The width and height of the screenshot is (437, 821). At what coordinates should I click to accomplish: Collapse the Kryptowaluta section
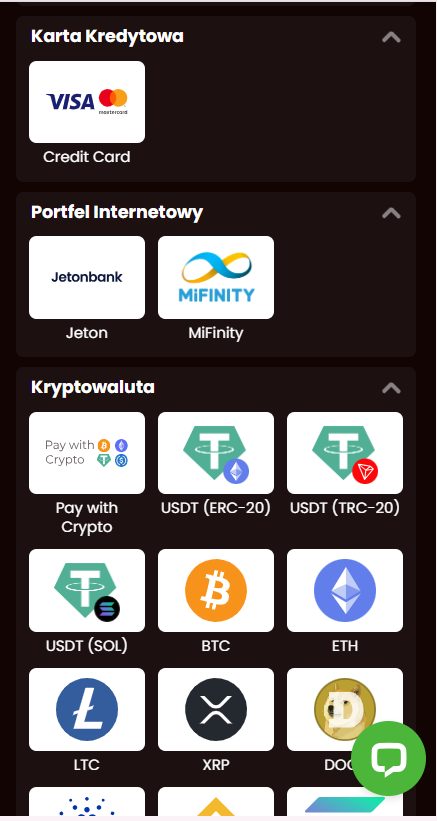pos(391,388)
